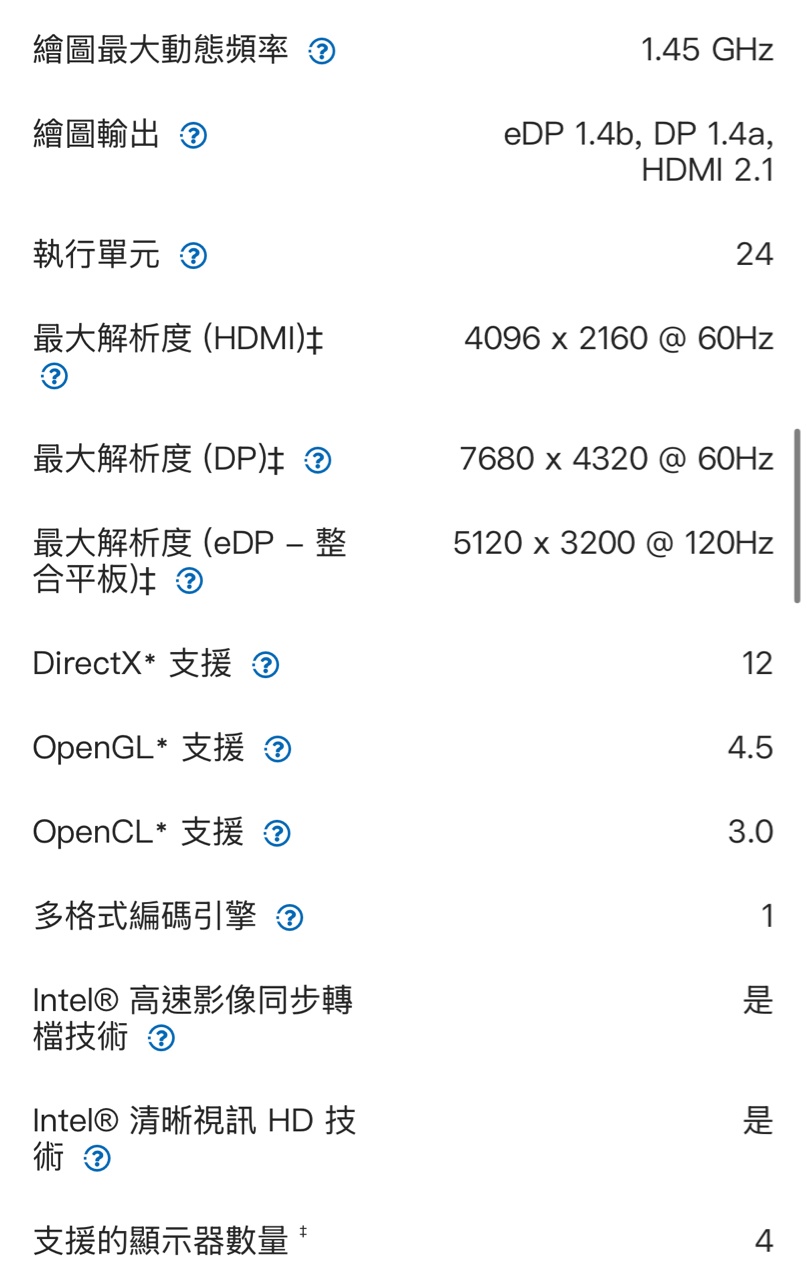Show info about 執行單元

click(x=193, y=256)
